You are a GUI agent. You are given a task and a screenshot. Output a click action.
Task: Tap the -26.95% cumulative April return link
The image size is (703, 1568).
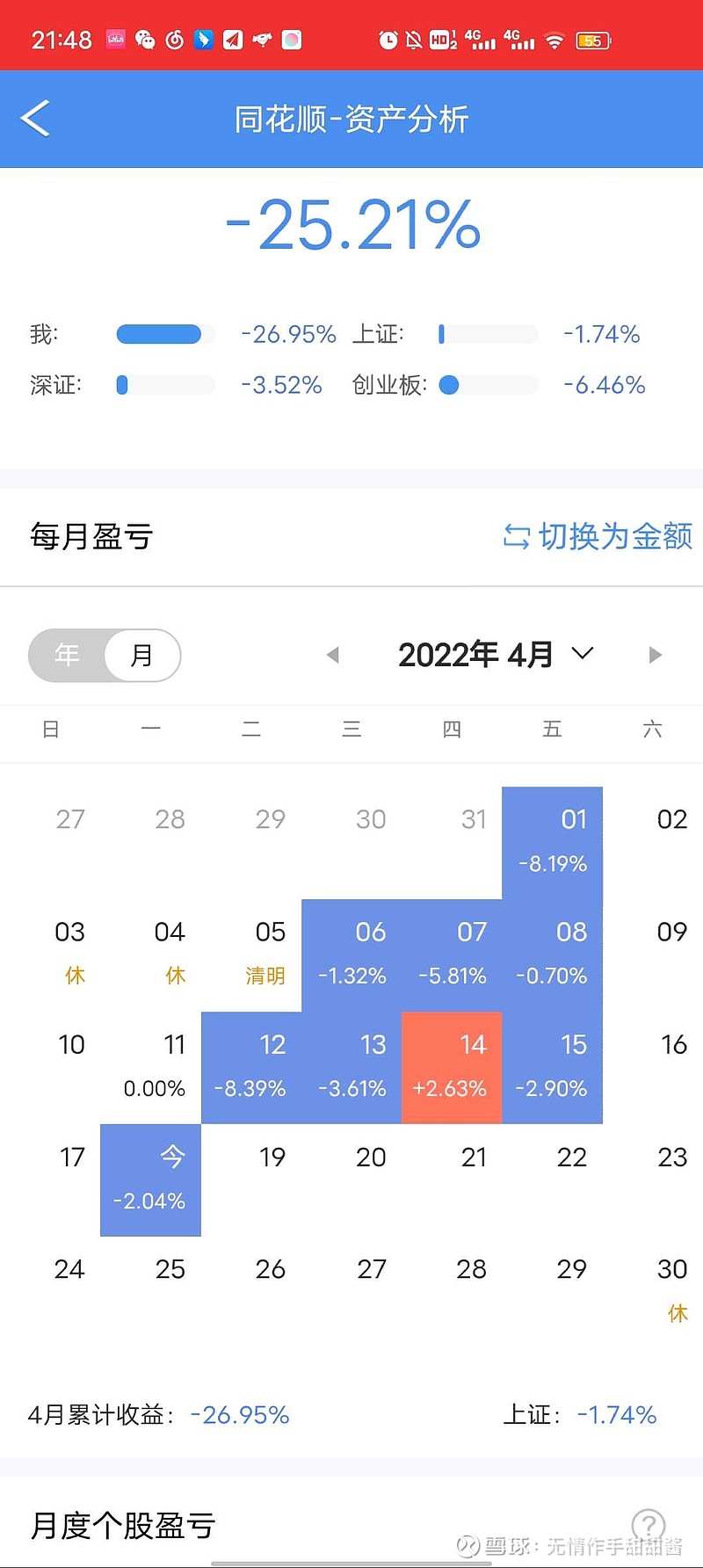pyautogui.click(x=239, y=1414)
